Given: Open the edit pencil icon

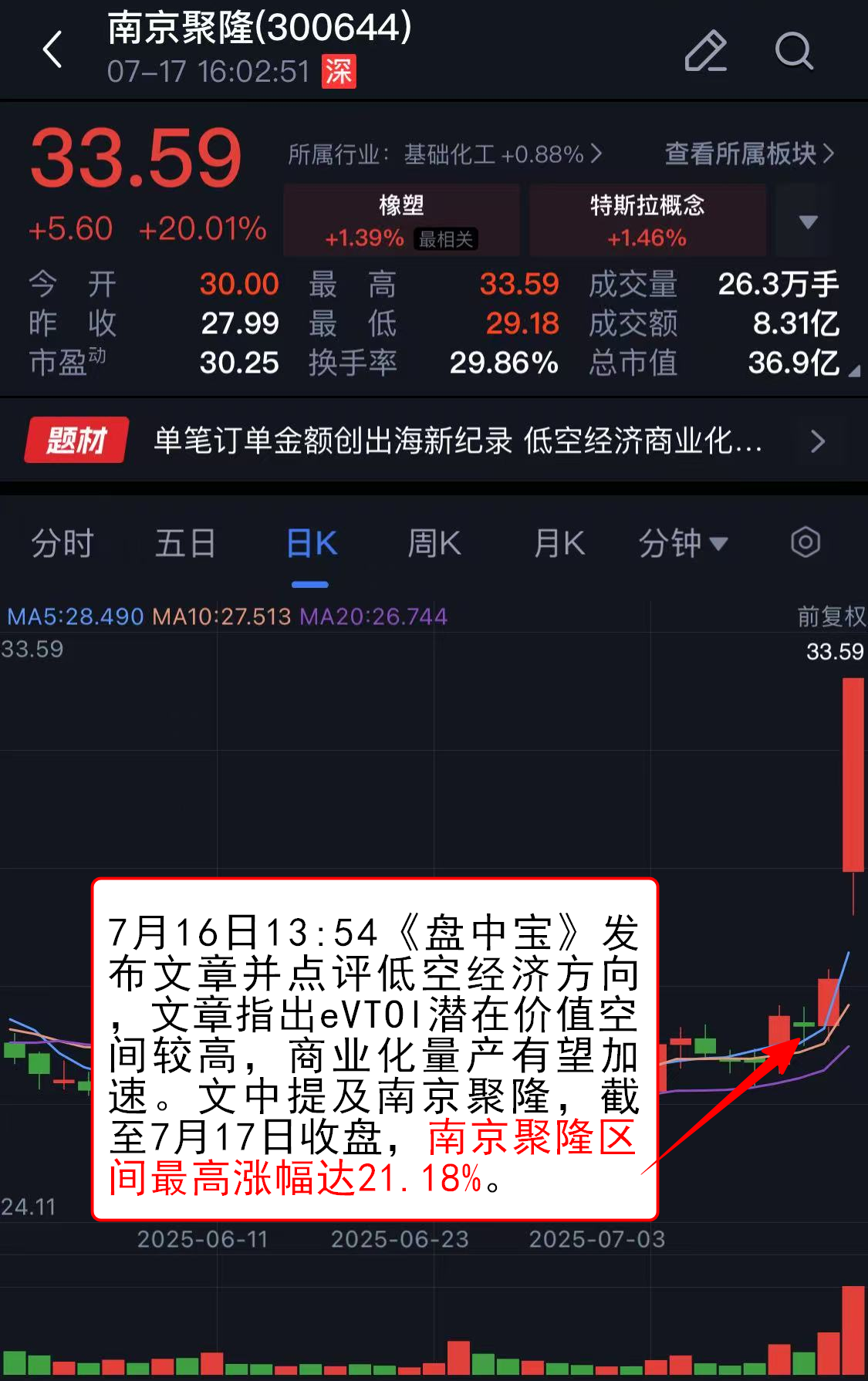Looking at the screenshot, I should click(705, 51).
